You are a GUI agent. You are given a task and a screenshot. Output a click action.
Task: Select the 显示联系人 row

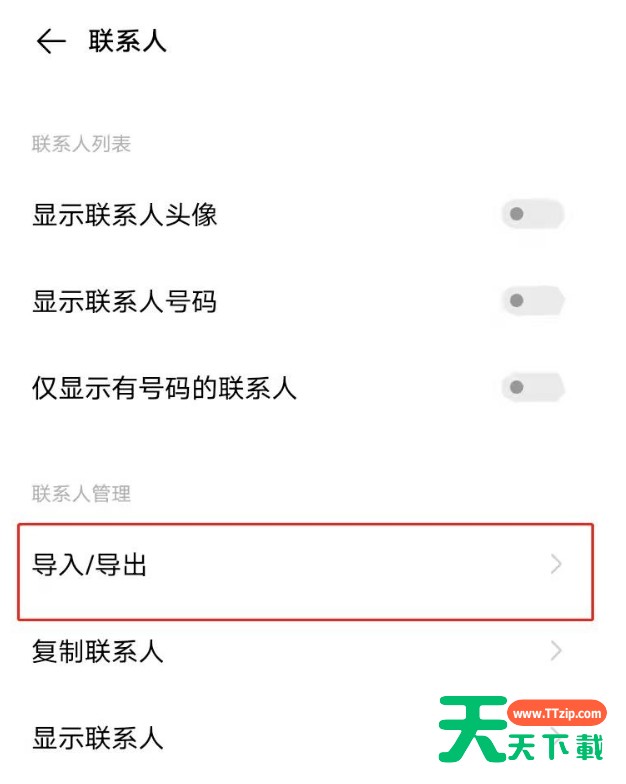coord(200,739)
